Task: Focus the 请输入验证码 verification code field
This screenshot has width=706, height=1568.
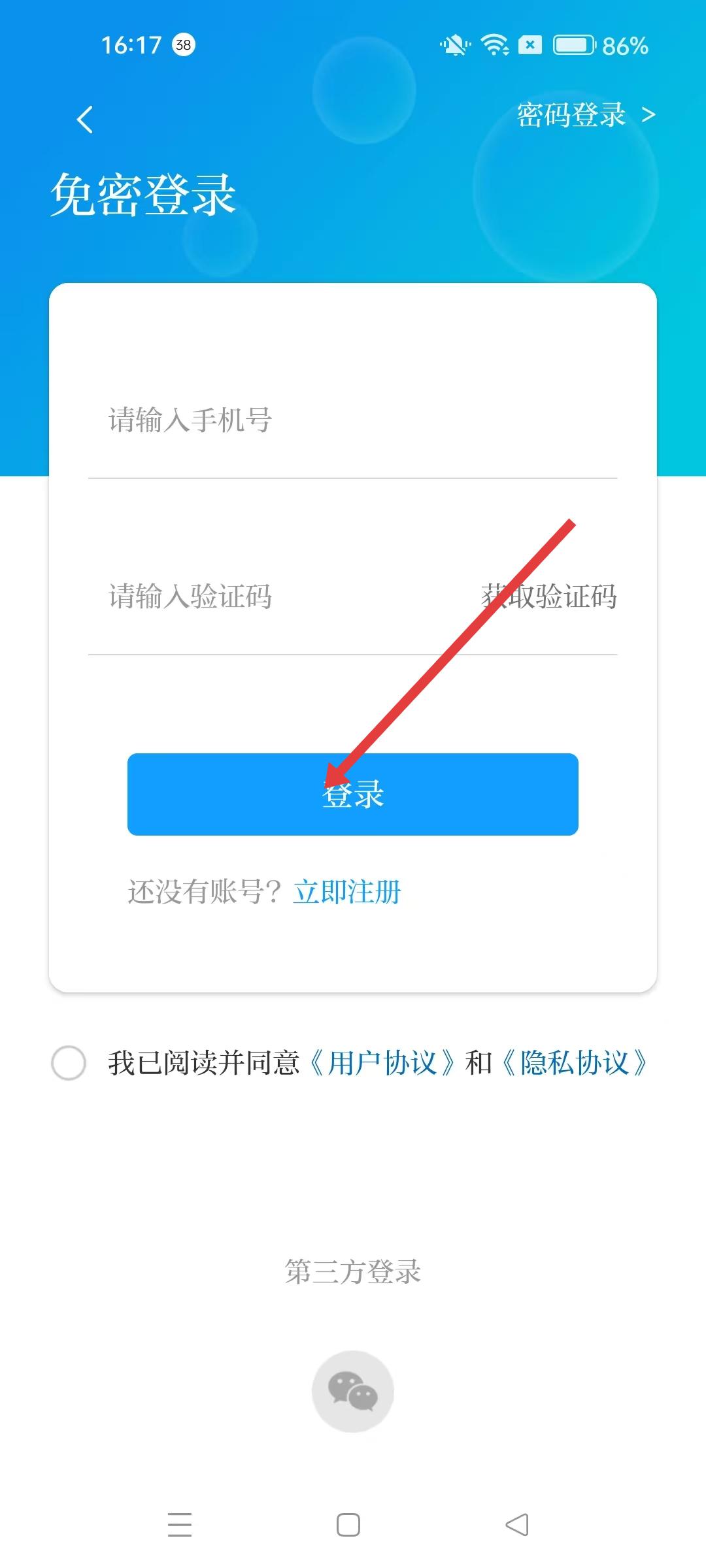Action: pos(261,596)
